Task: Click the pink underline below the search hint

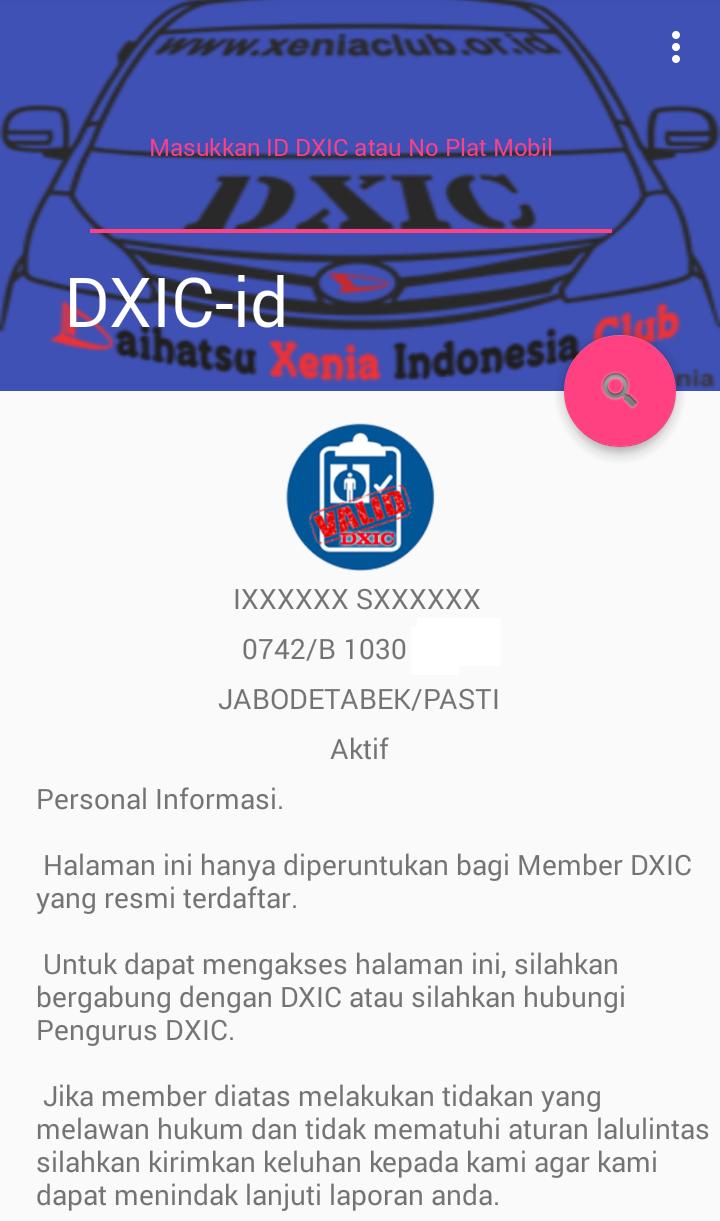Action: pyautogui.click(x=351, y=231)
